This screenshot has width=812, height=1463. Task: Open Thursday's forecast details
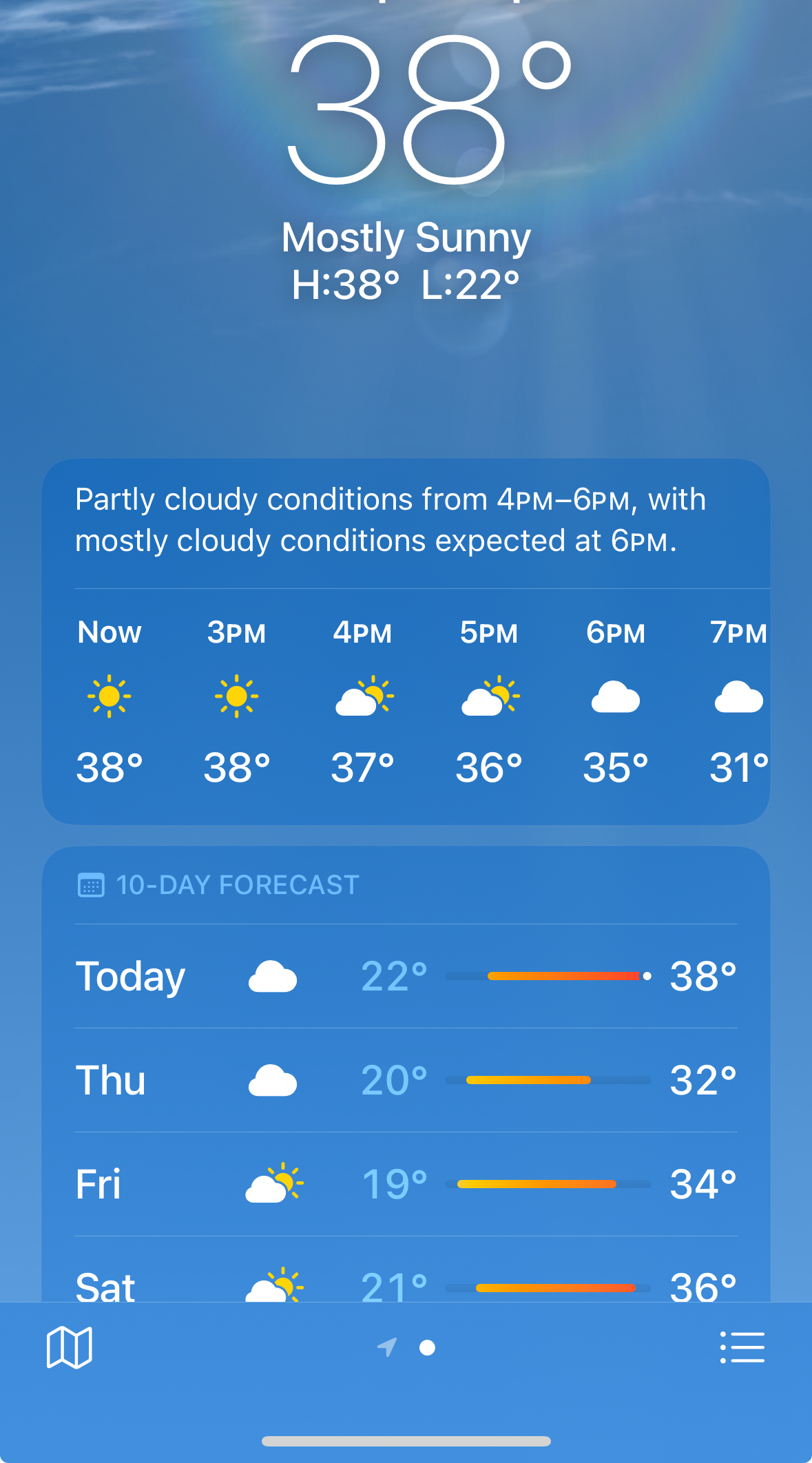pyautogui.click(x=406, y=1080)
